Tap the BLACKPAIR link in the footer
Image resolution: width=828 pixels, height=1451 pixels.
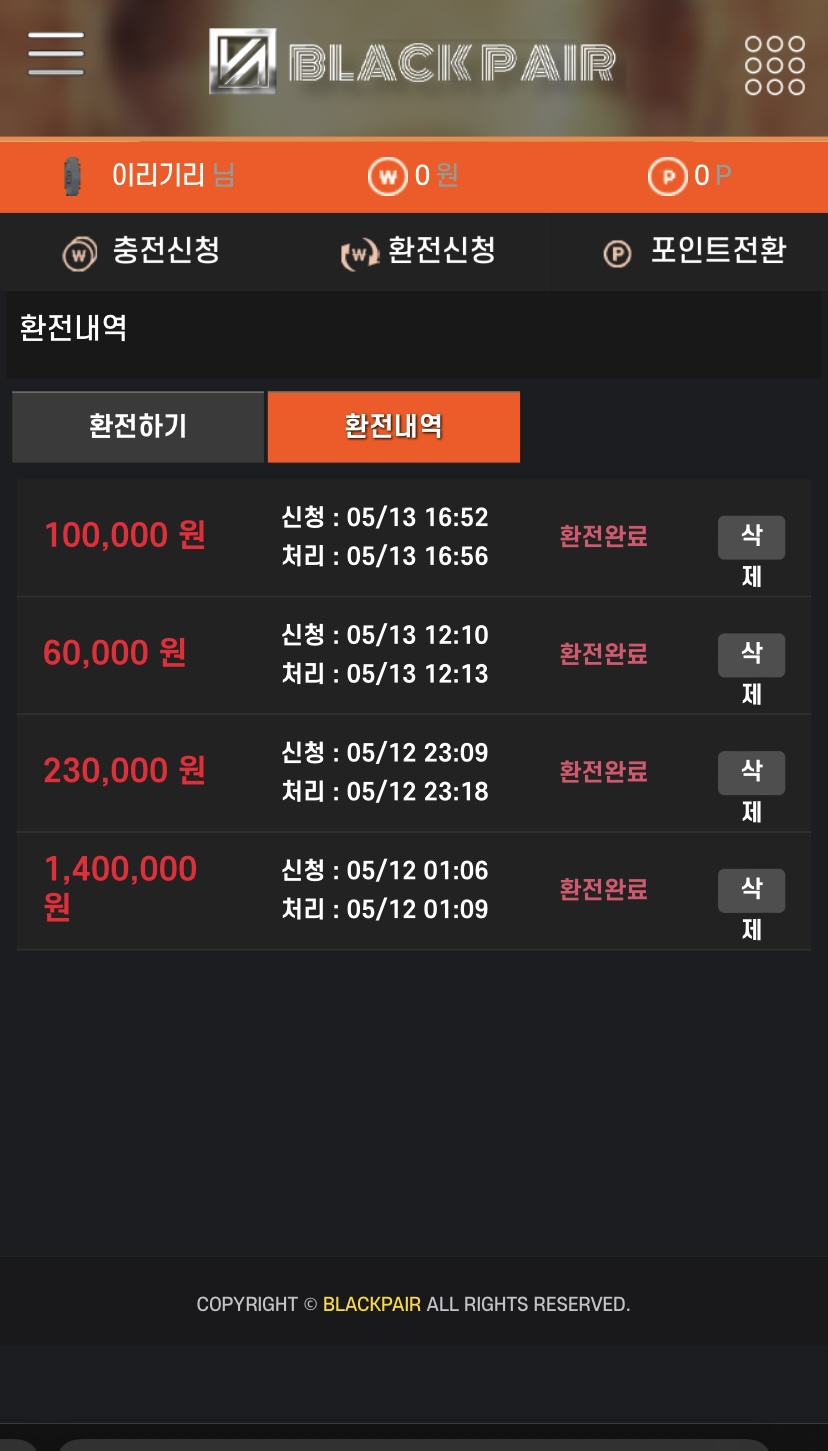click(x=371, y=1304)
